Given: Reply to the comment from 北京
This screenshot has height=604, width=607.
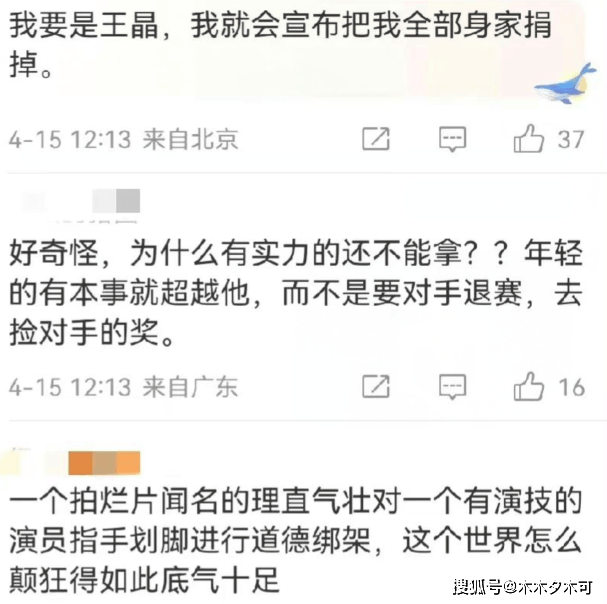Looking at the screenshot, I should click(453, 139).
